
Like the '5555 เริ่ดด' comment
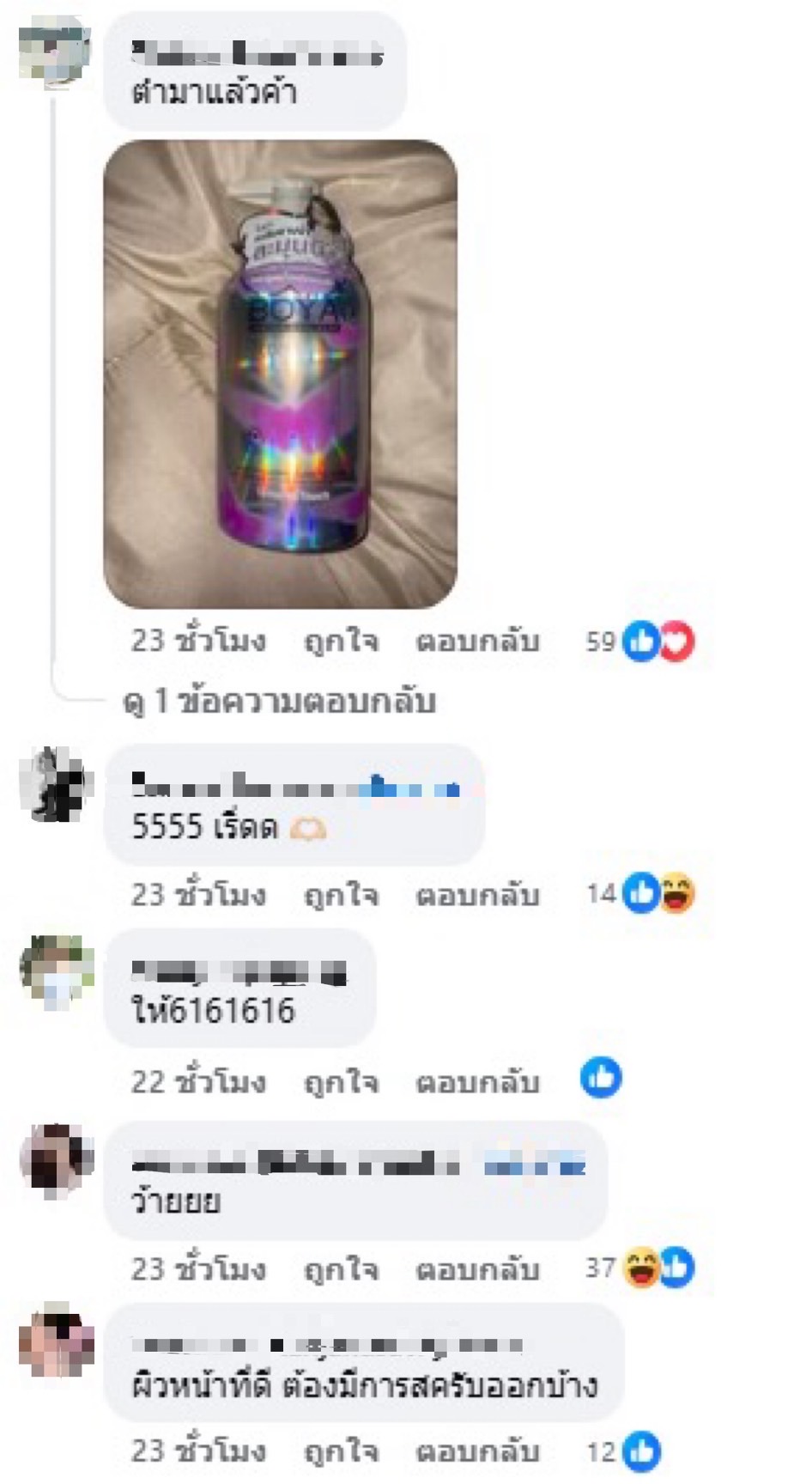(341, 895)
